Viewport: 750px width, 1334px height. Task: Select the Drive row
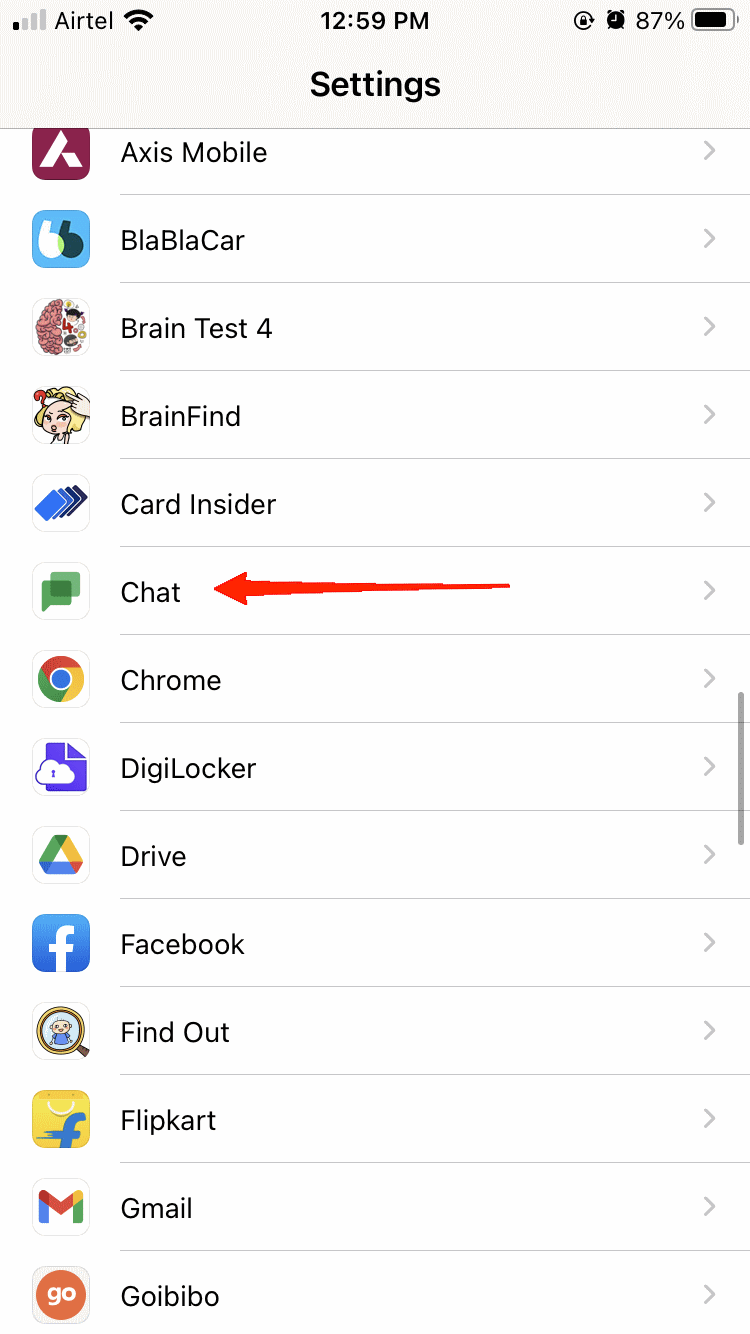coord(375,855)
